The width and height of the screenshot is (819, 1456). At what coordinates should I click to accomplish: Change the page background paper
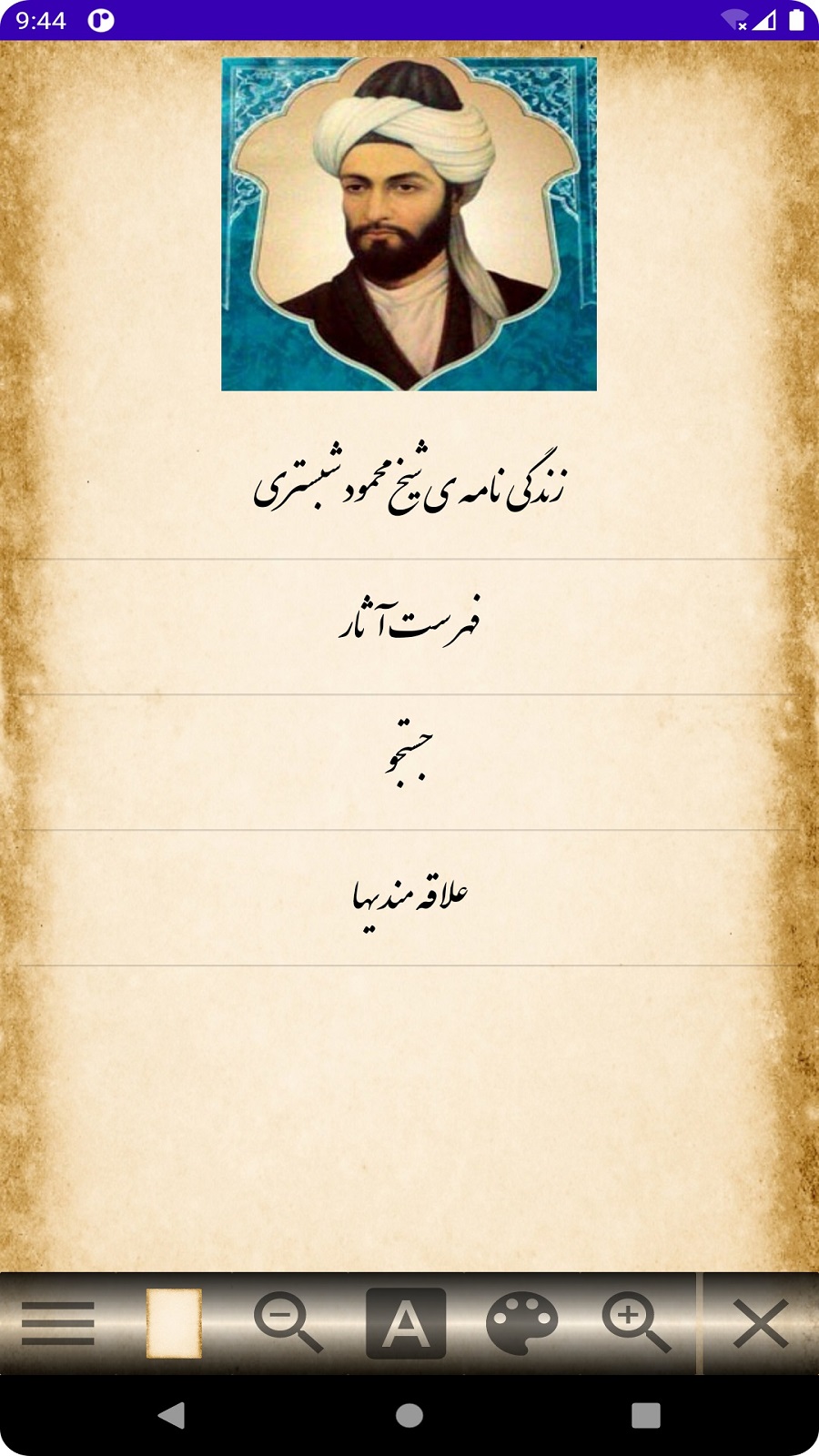click(174, 1323)
